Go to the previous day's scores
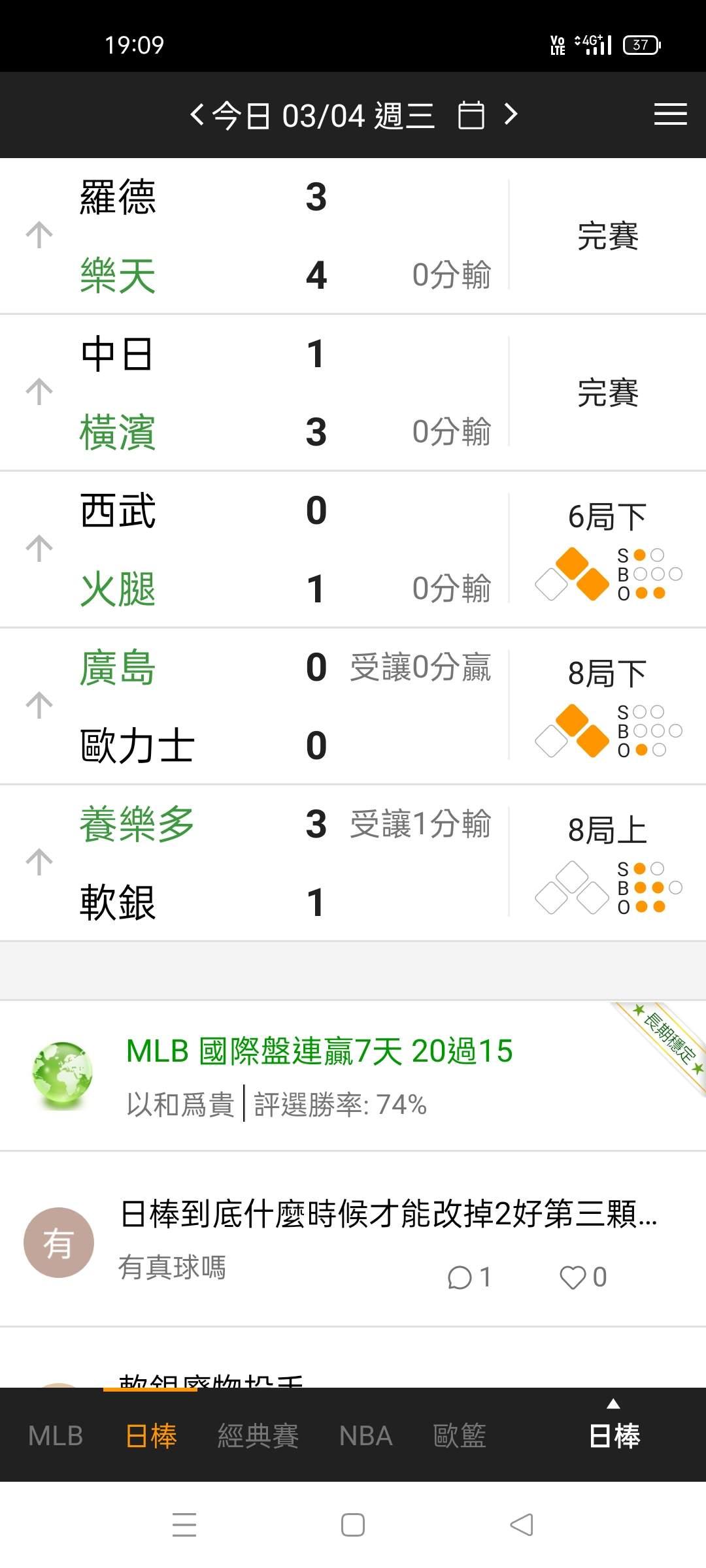This screenshot has width=706, height=1568. point(197,115)
